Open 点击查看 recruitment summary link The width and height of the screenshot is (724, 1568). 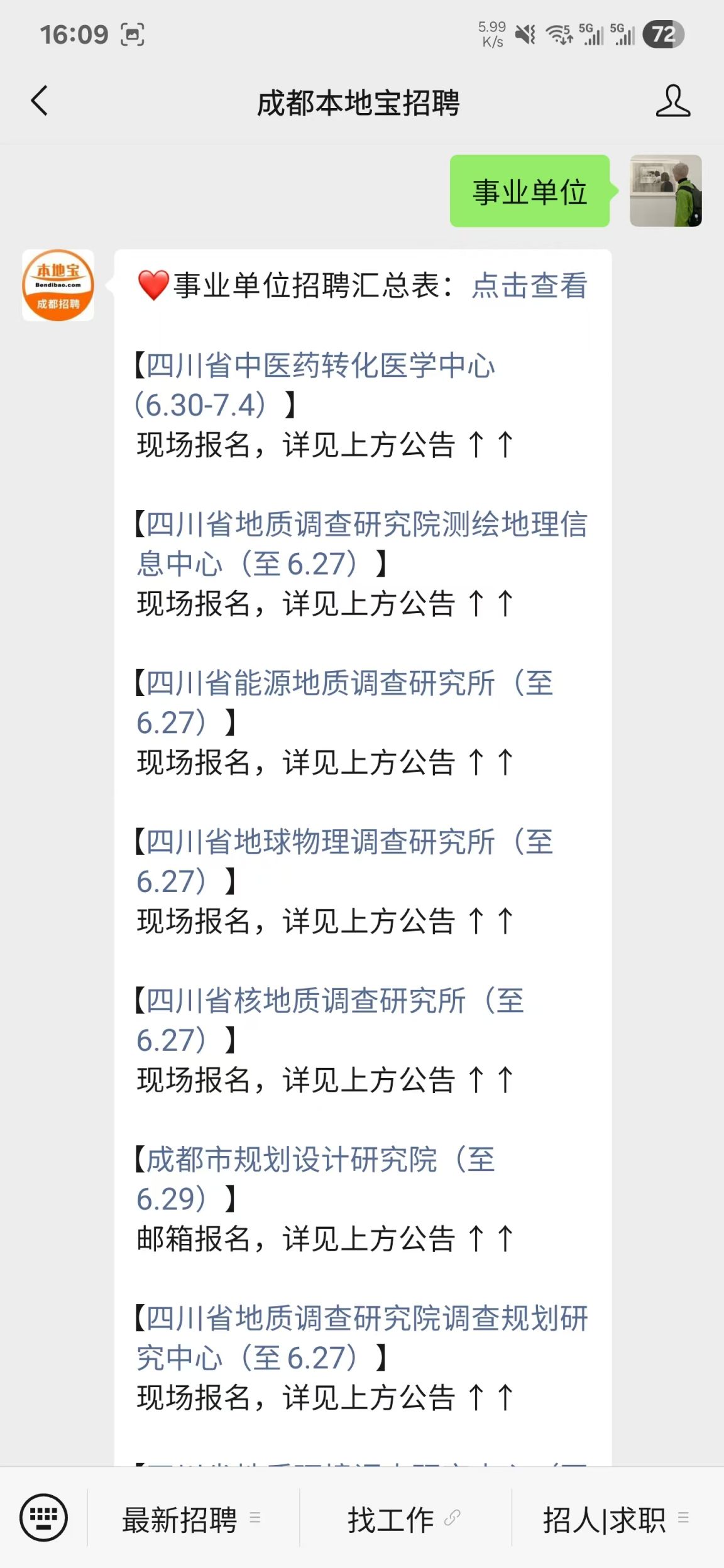(530, 286)
